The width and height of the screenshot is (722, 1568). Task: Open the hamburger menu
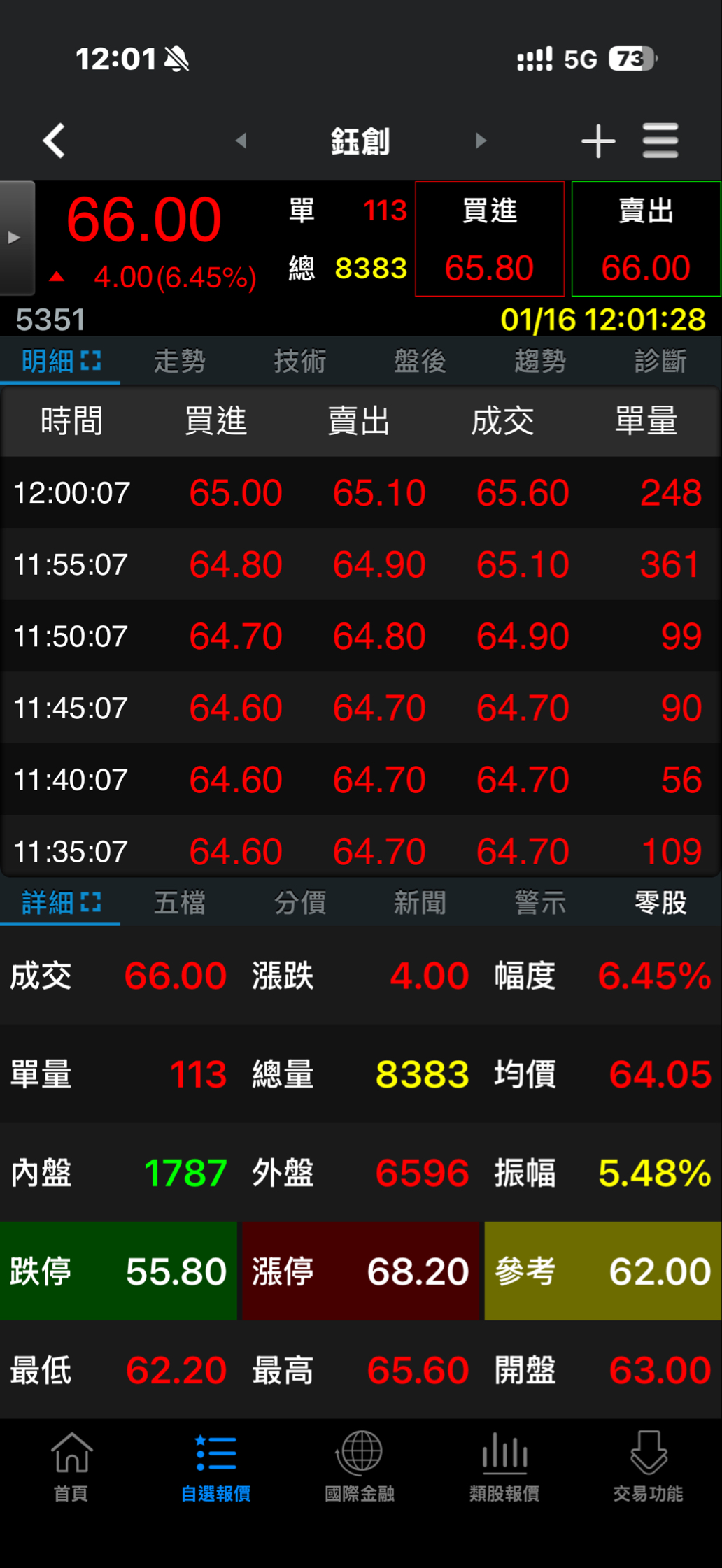click(660, 141)
